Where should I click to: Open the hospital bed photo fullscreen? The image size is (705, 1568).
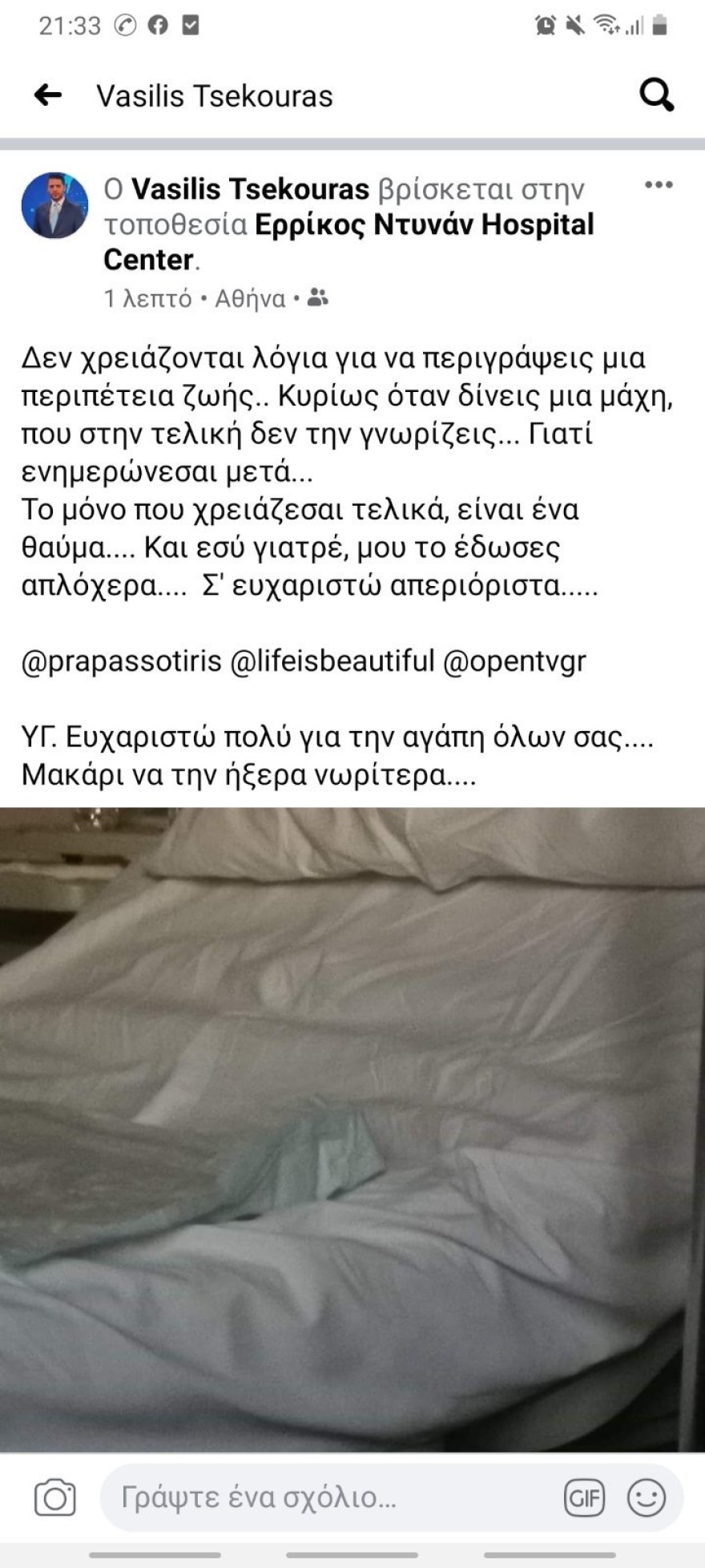tap(352, 1122)
